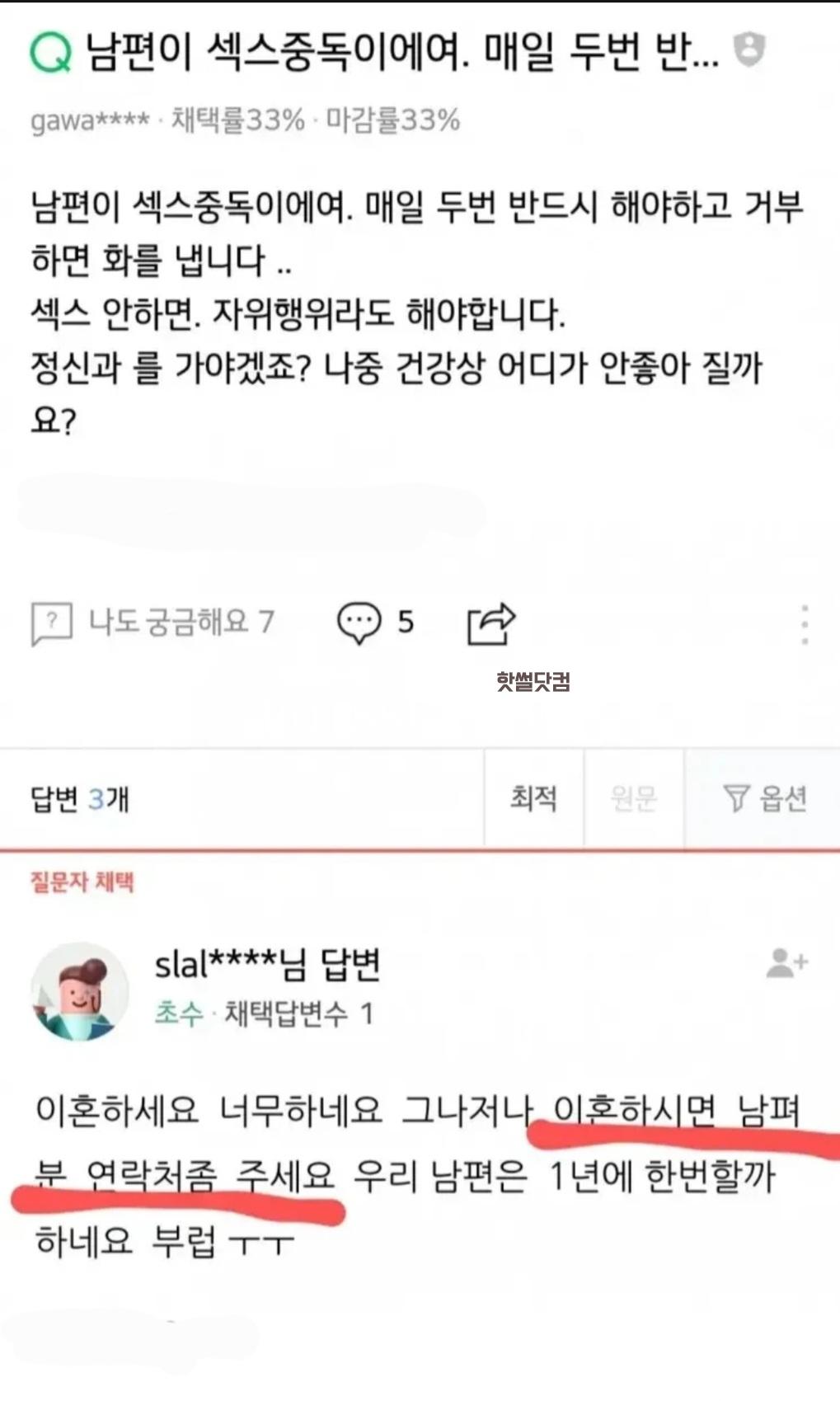Tap the 나도 궁금해요 button
Viewport: 840px width, 1401px height.
(x=153, y=623)
